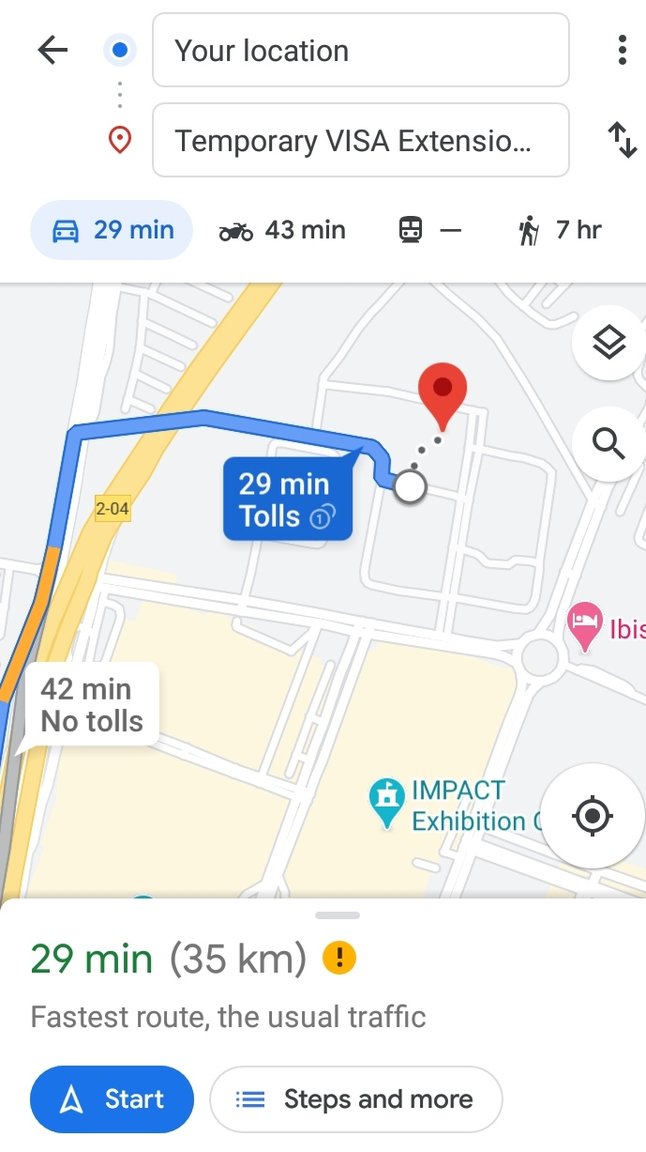Edit the Your location starting point
Screen dimensions: 646x1152
(x=360, y=50)
